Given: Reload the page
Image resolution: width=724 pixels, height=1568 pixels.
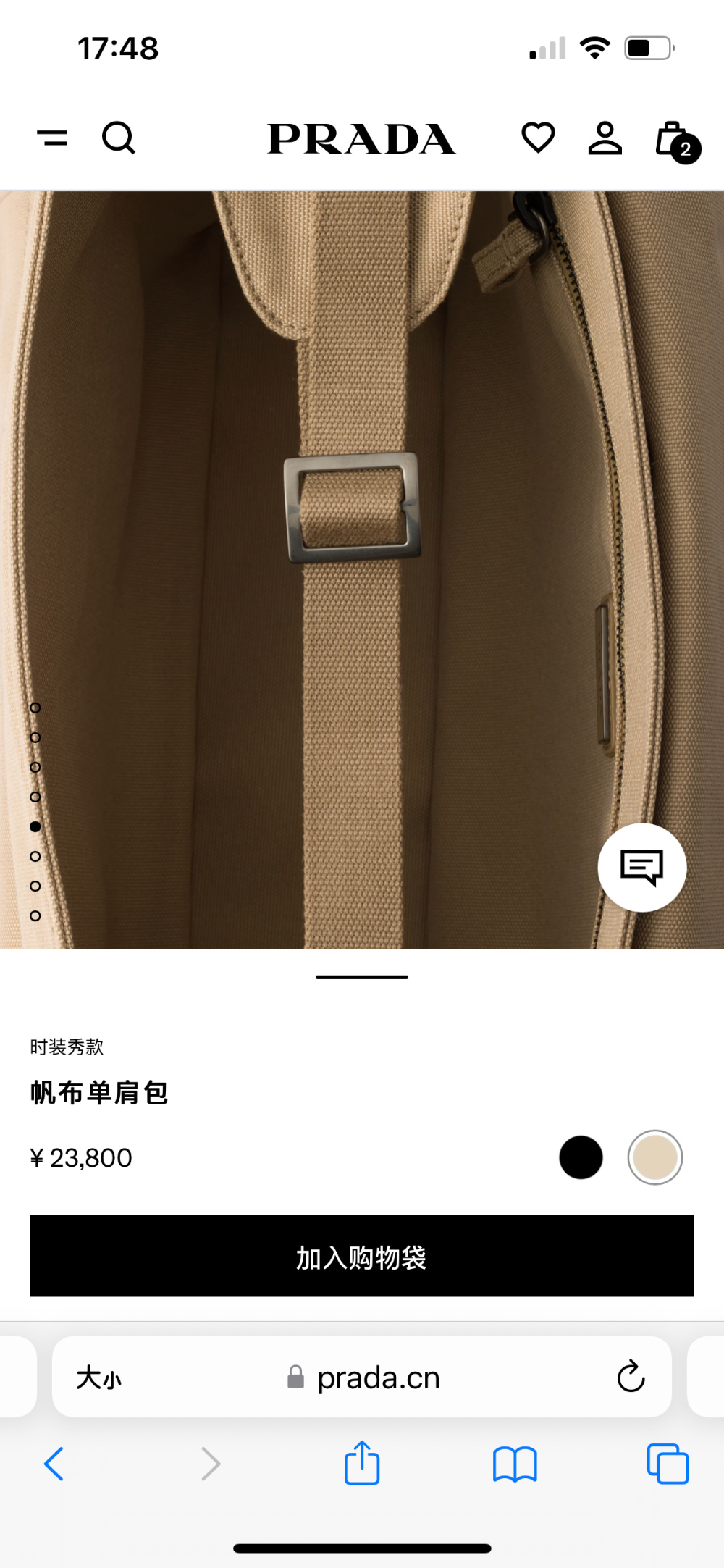Looking at the screenshot, I should [x=631, y=1376].
